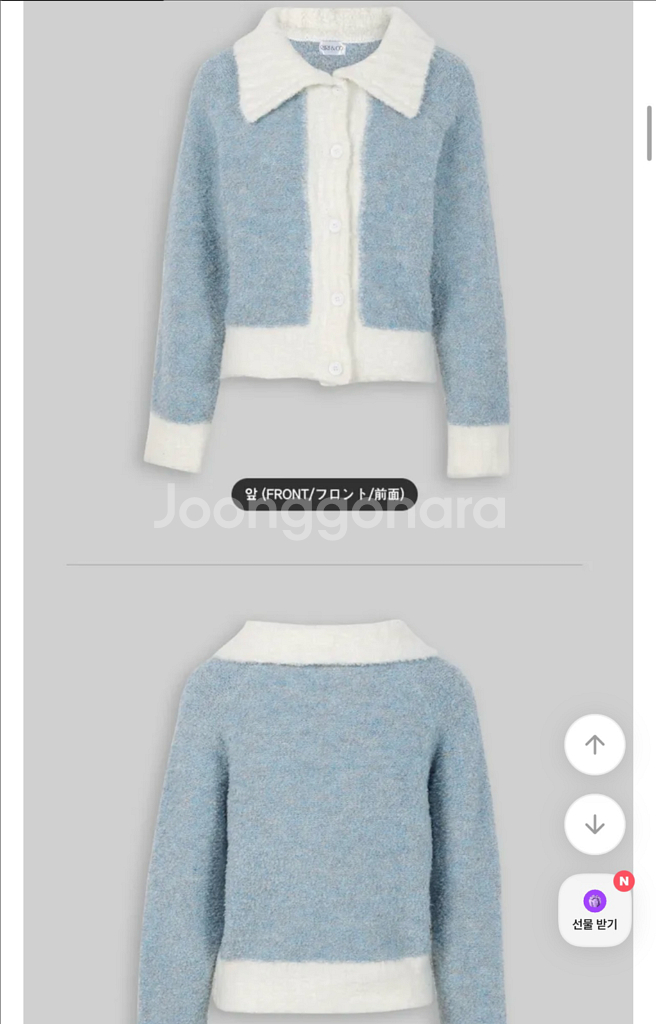Tap the scroll-to-top arrow button
Image resolution: width=656 pixels, height=1024 pixels.
coord(594,744)
